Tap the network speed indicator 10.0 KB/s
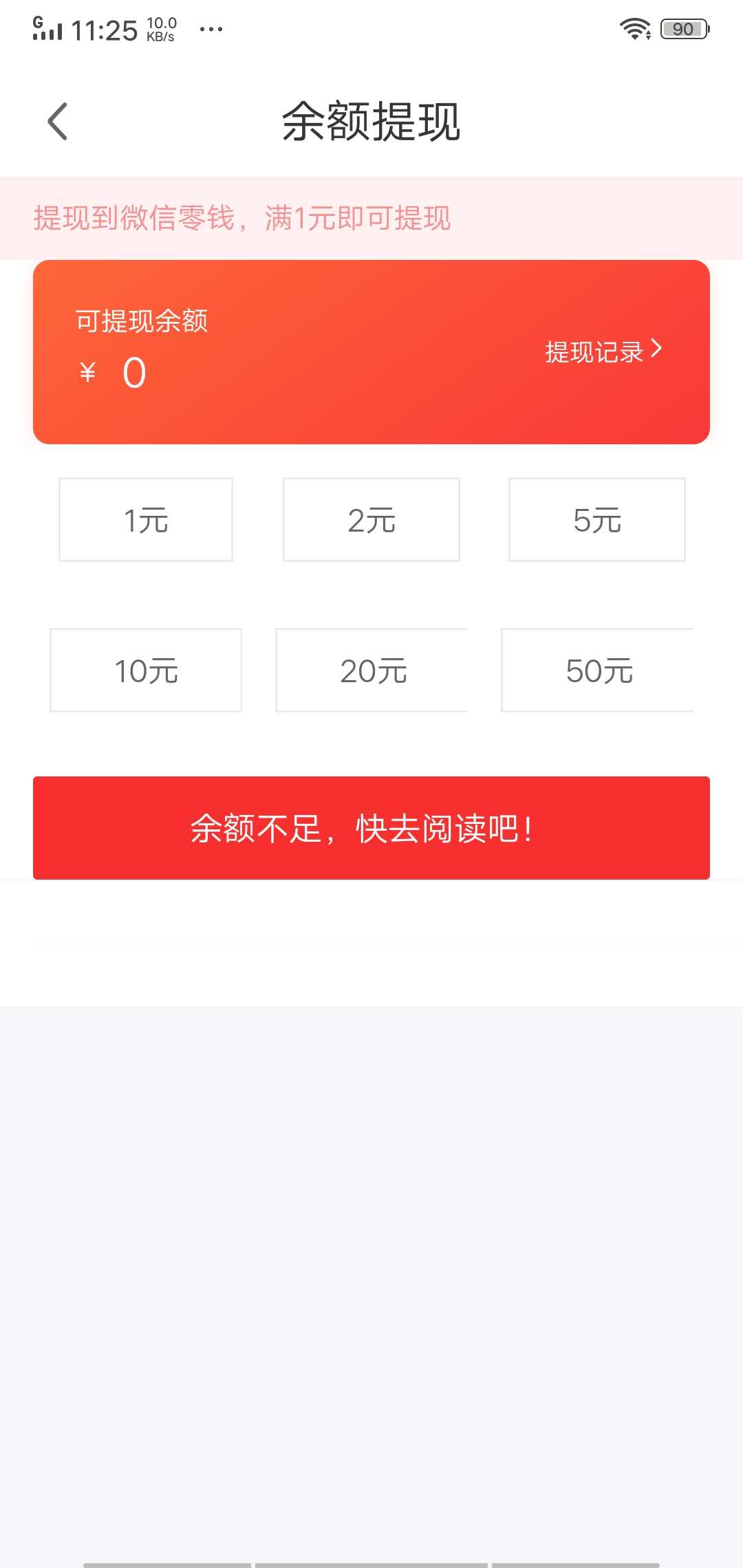This screenshot has height=1568, width=743. (x=160, y=29)
